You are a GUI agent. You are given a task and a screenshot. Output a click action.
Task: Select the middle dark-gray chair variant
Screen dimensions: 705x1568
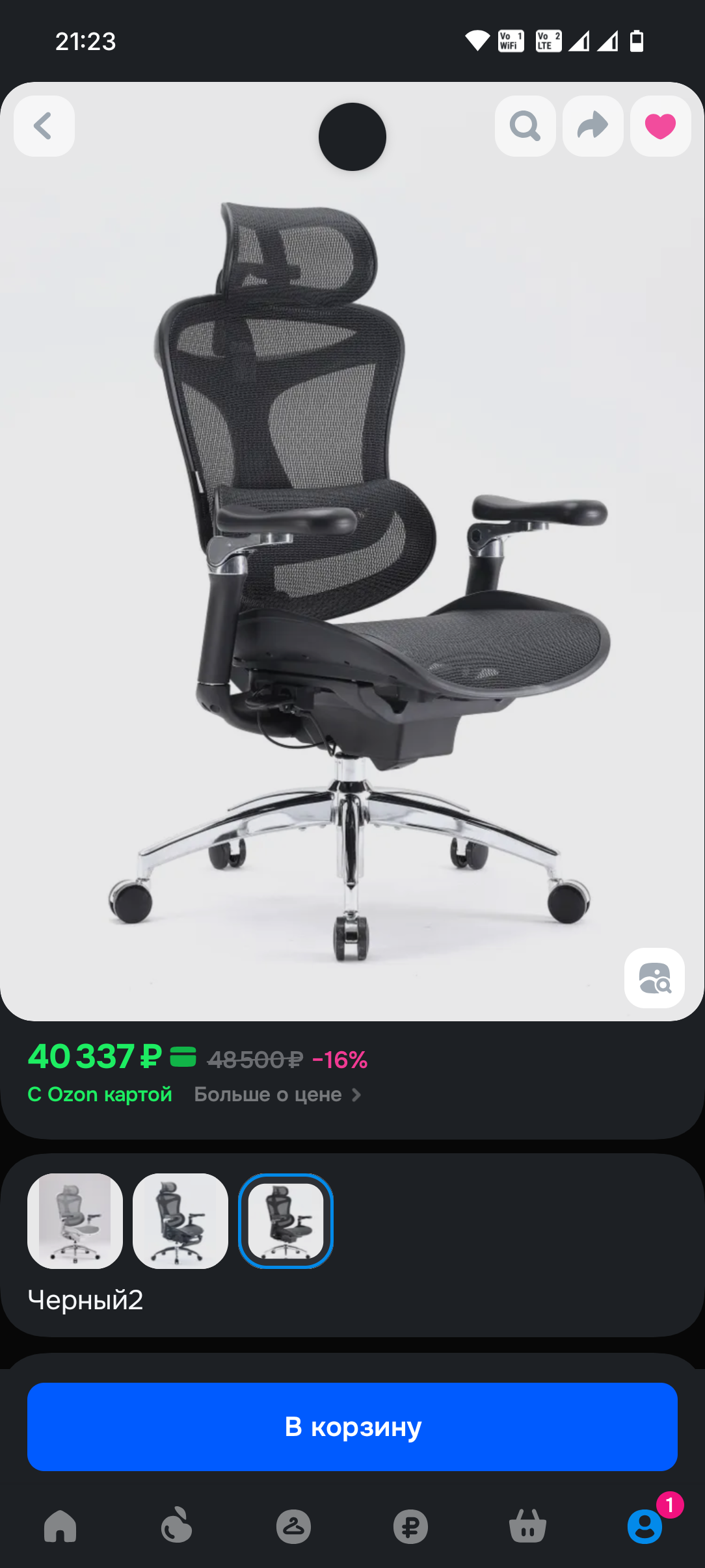click(x=180, y=1221)
